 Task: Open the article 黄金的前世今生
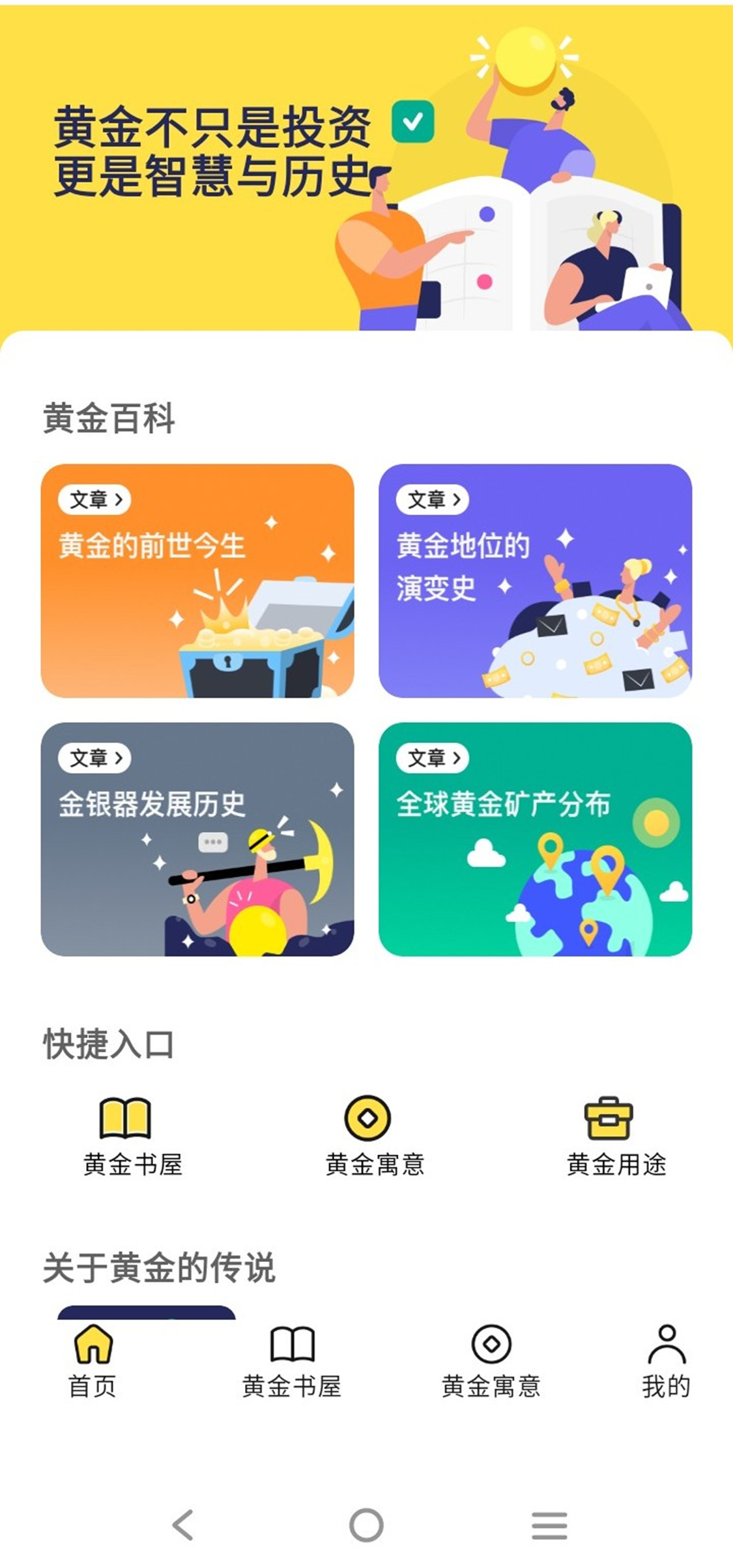[197, 580]
